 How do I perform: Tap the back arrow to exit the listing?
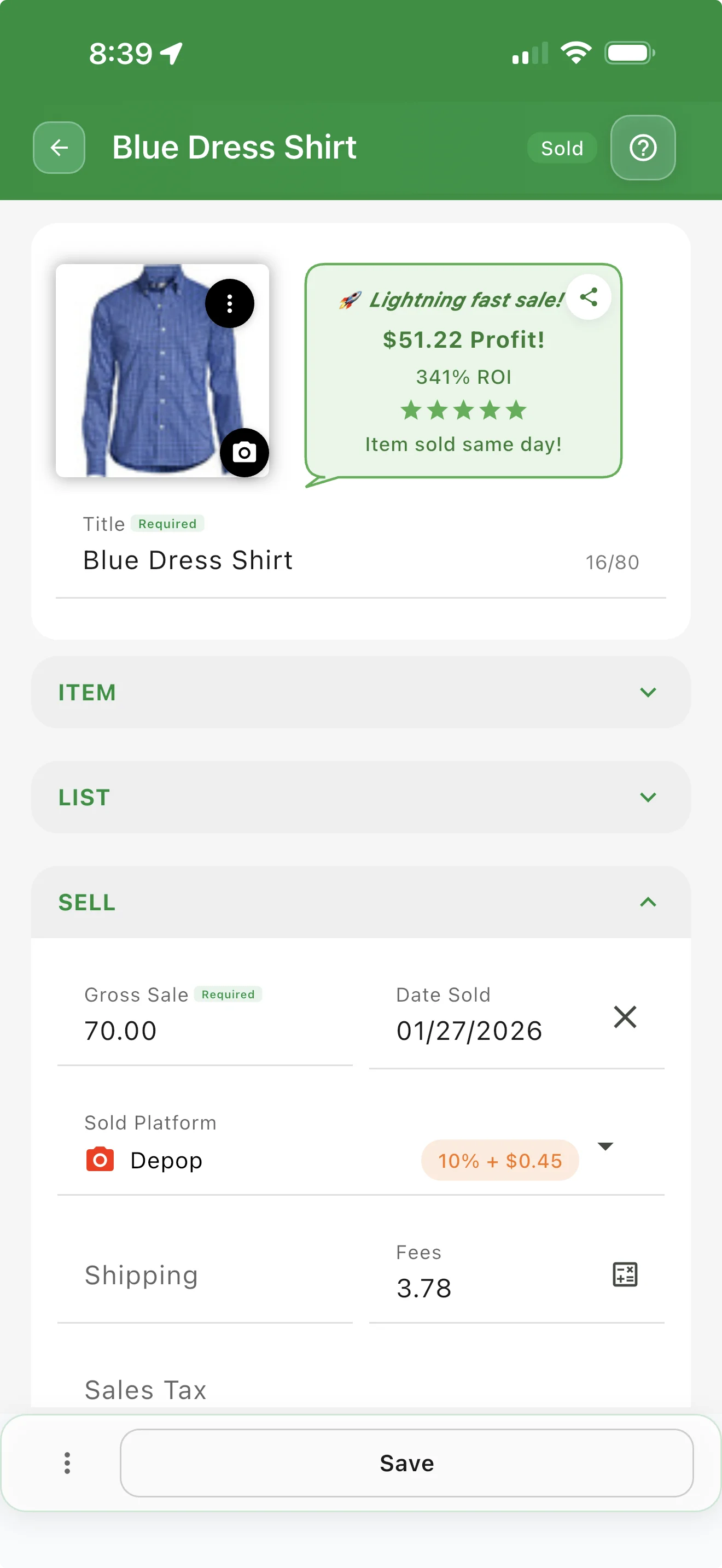point(59,148)
